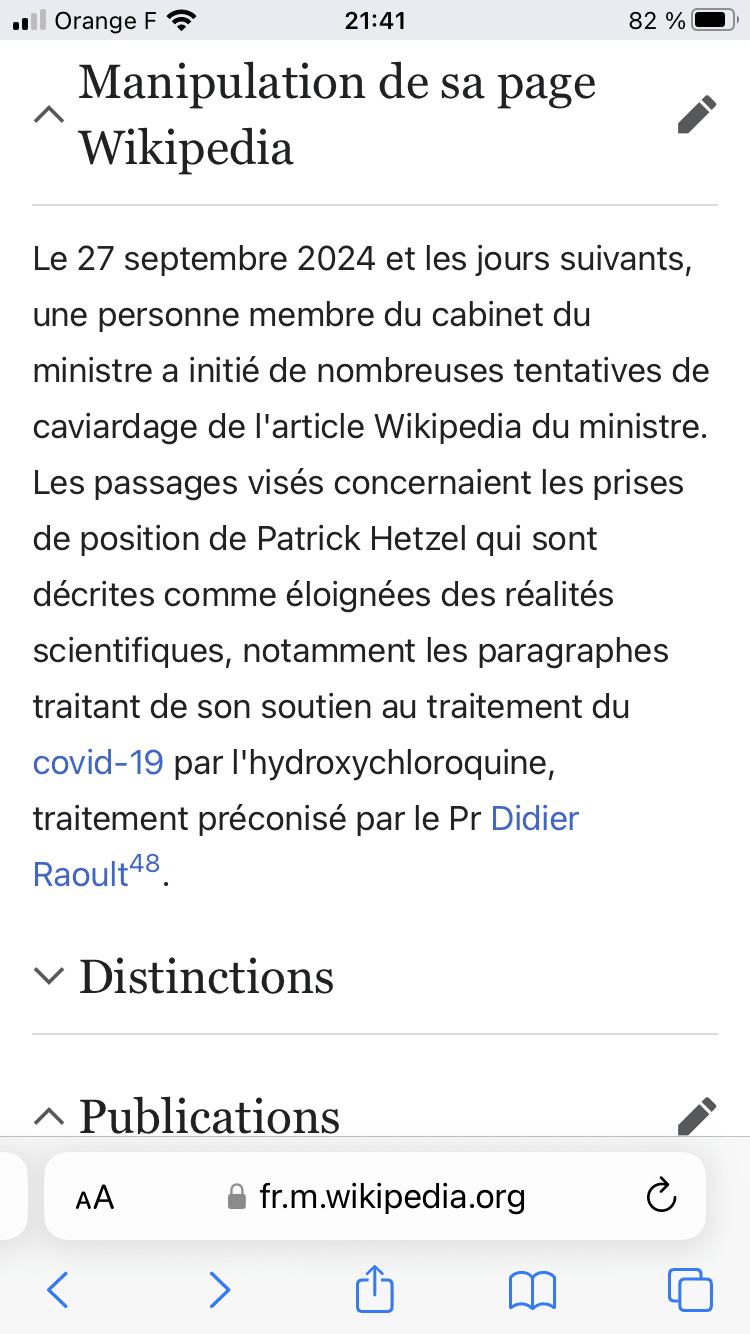
Task: Edit the Manipulation de sa page Wikipedia section
Action: tap(696, 115)
